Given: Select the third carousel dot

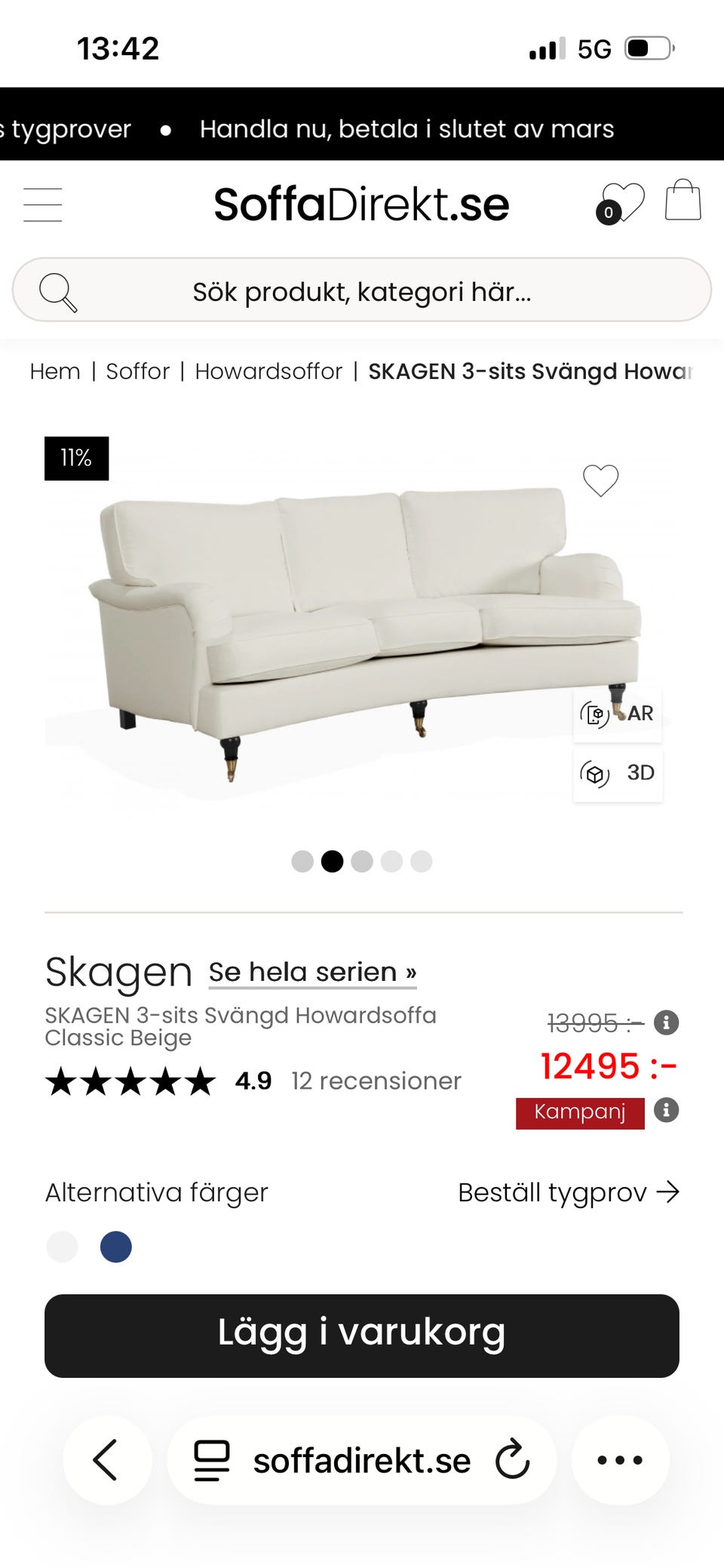Looking at the screenshot, I should [362, 861].
